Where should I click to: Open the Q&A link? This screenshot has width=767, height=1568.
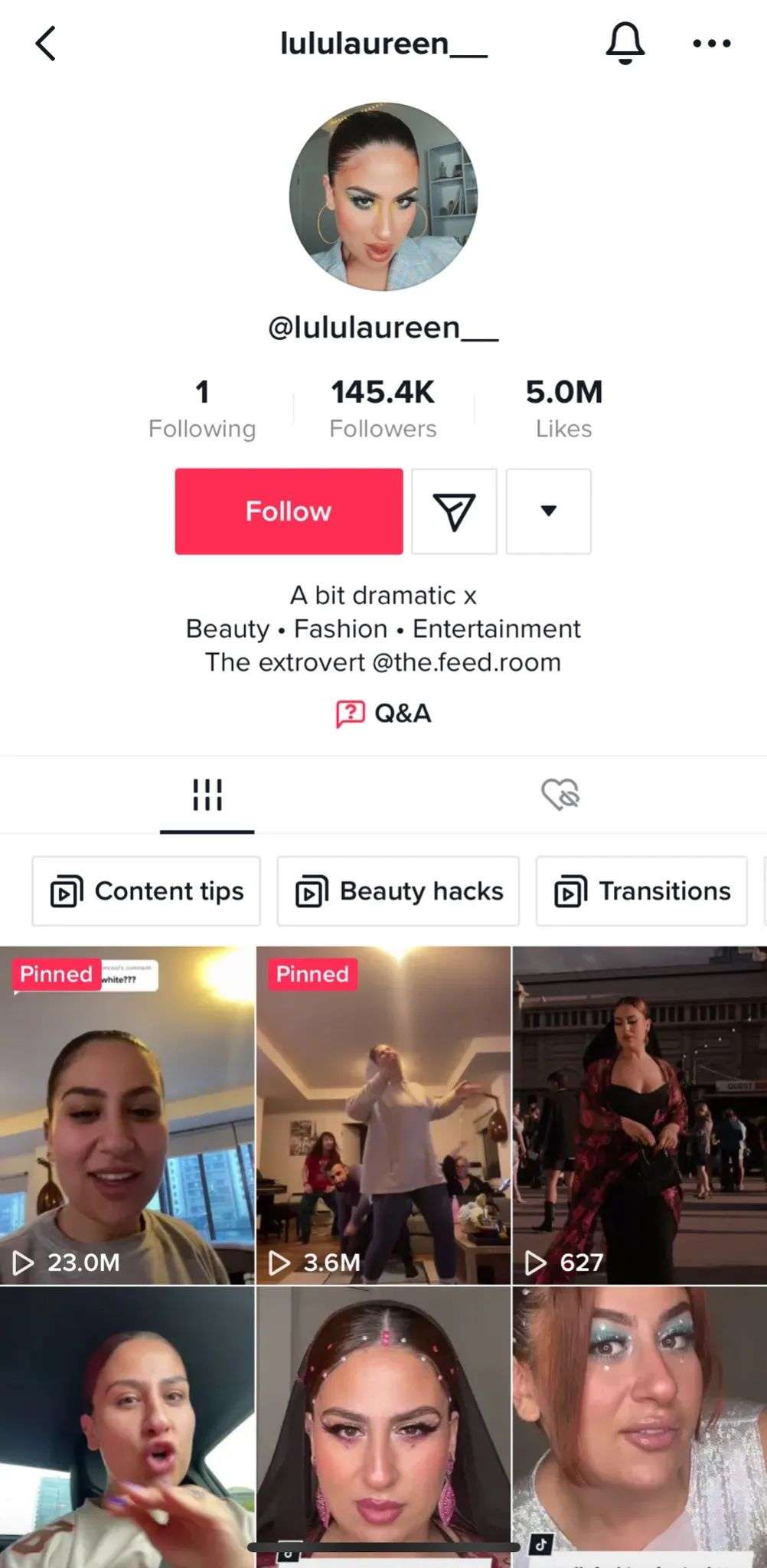pyautogui.click(x=383, y=714)
